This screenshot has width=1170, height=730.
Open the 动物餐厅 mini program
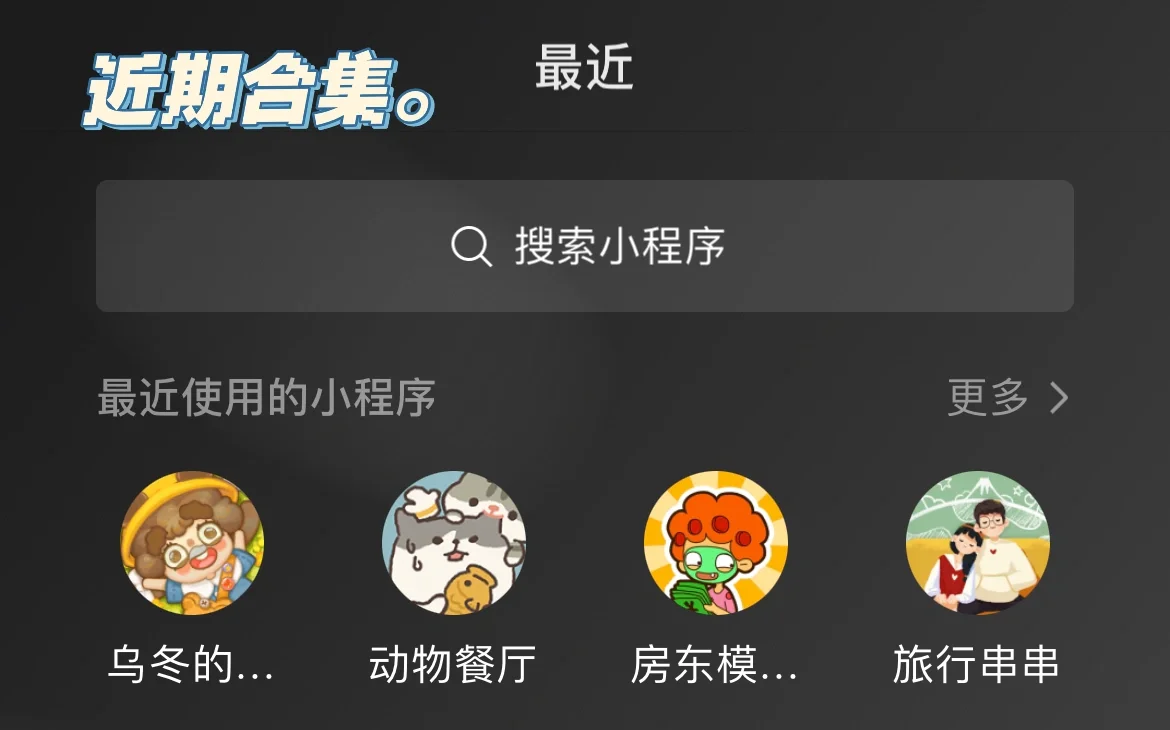(x=454, y=543)
